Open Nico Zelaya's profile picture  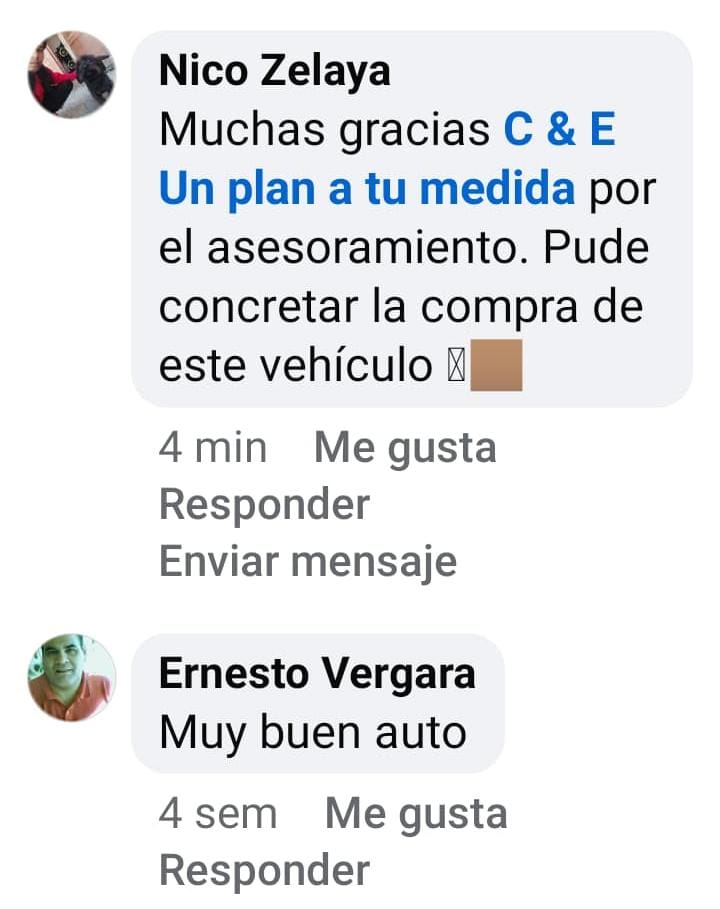pos(71,75)
